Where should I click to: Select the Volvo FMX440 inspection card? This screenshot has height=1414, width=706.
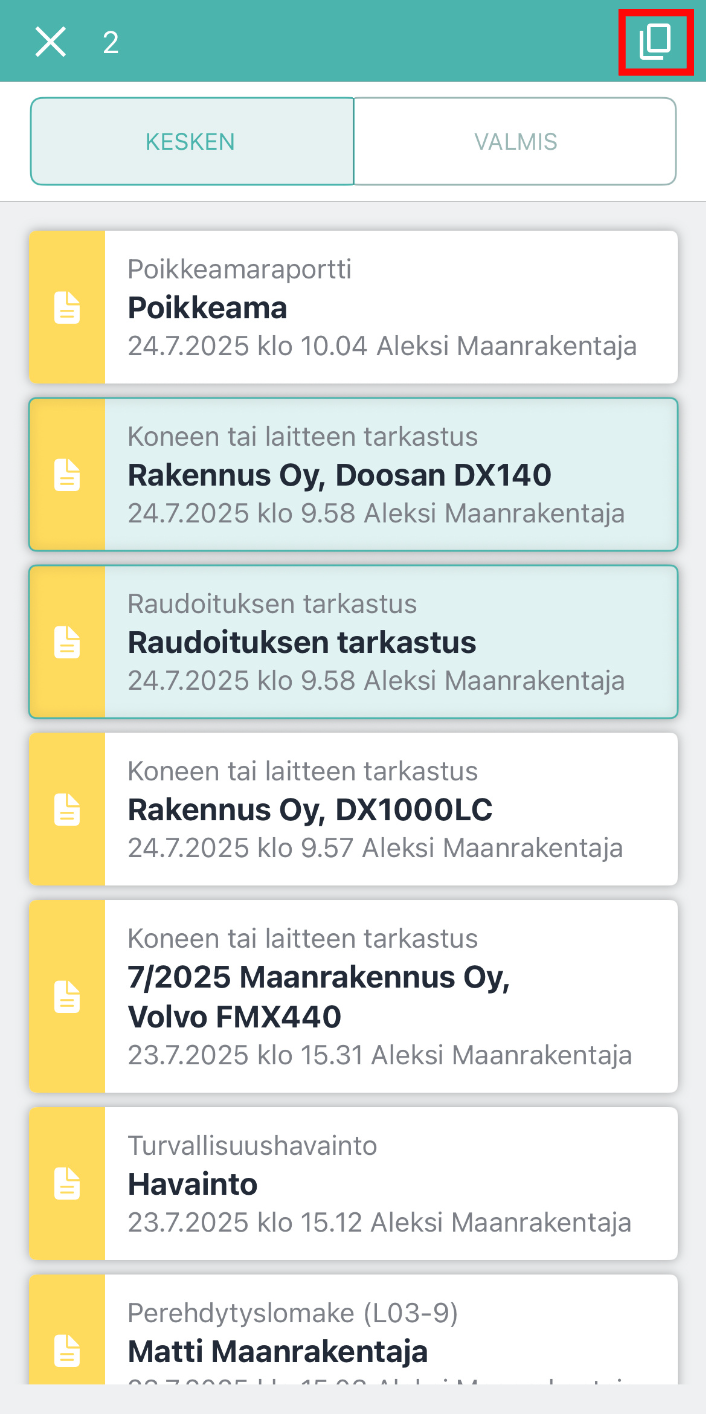pos(353,996)
